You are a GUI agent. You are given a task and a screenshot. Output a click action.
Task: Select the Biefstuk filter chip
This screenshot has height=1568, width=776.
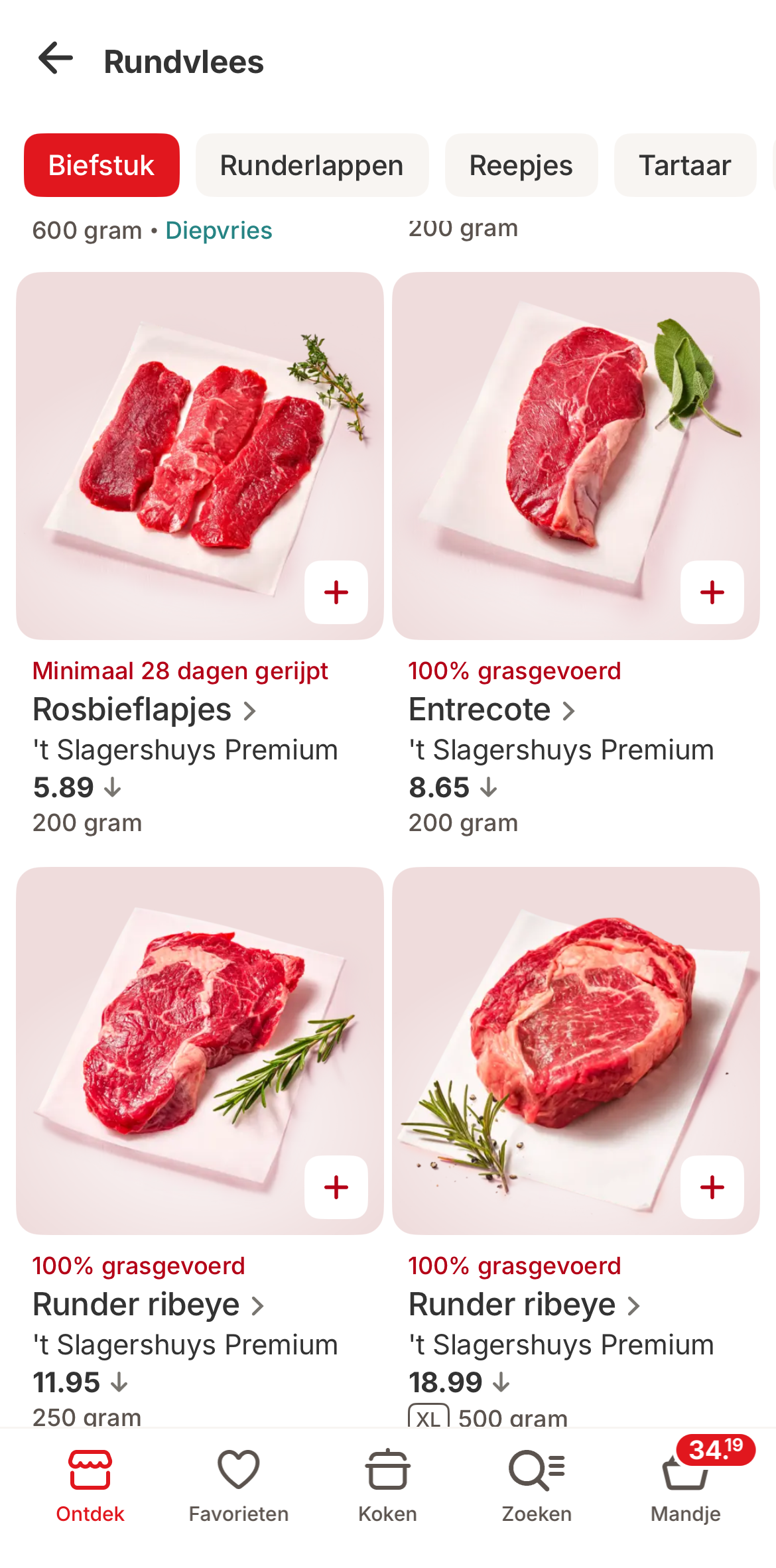101,165
